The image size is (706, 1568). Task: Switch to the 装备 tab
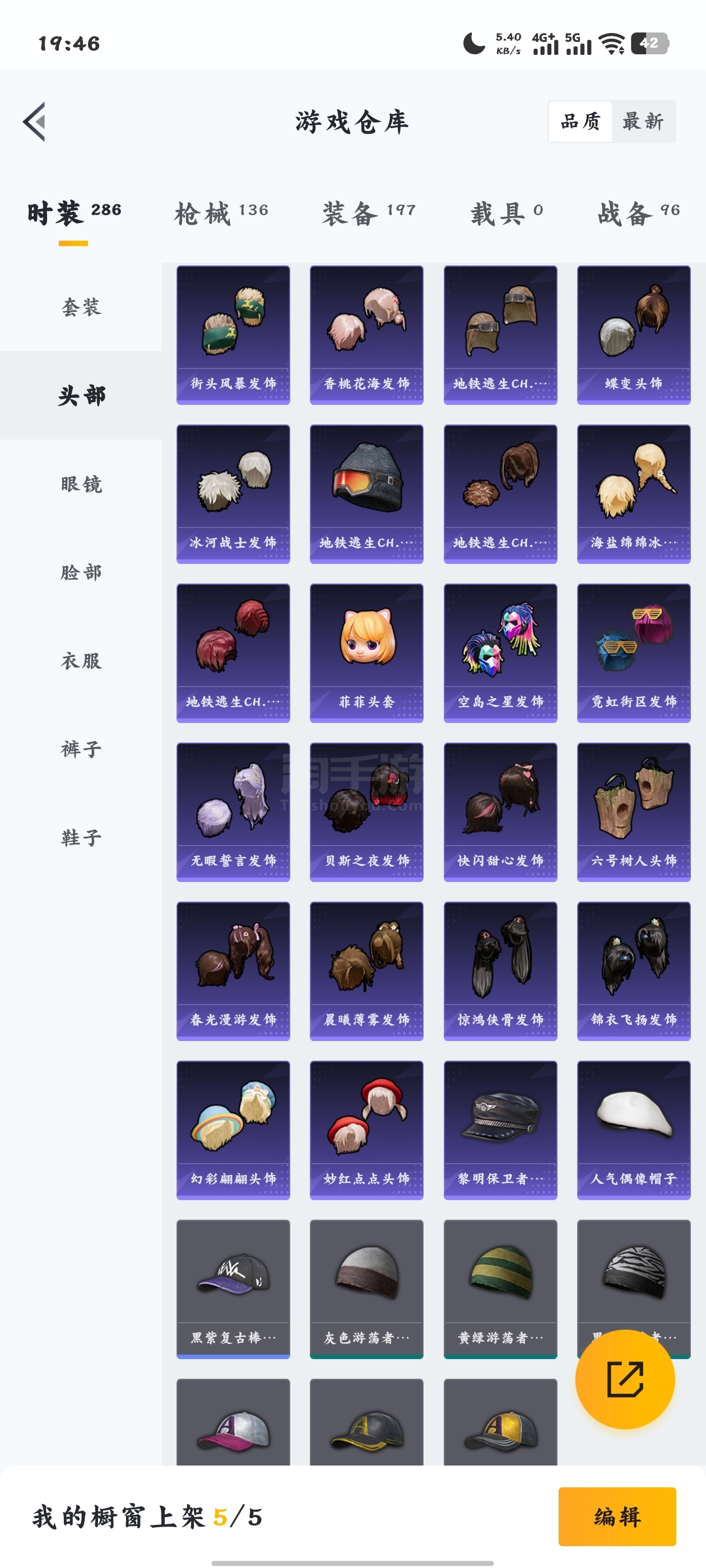coord(369,213)
